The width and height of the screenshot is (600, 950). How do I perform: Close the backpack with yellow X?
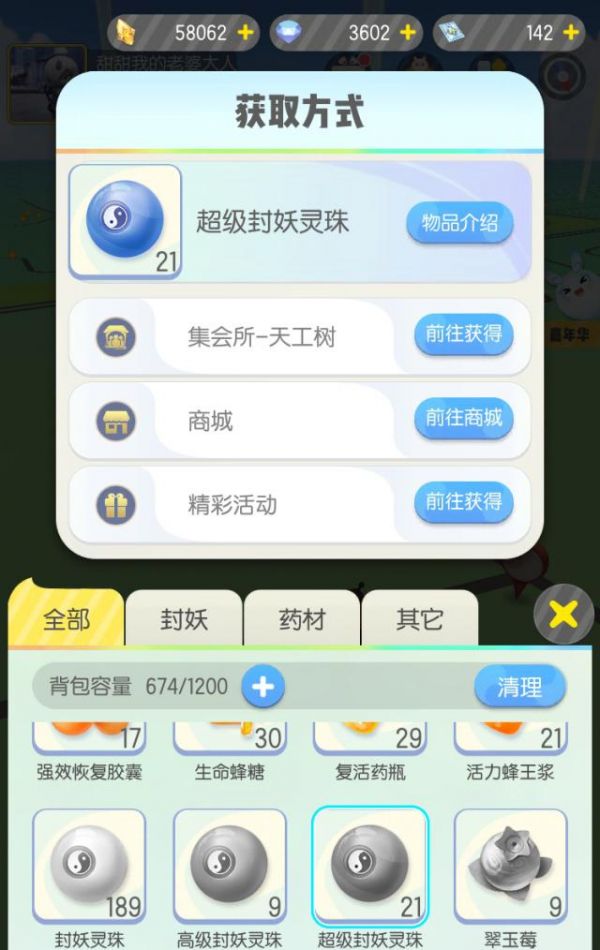pos(563,614)
